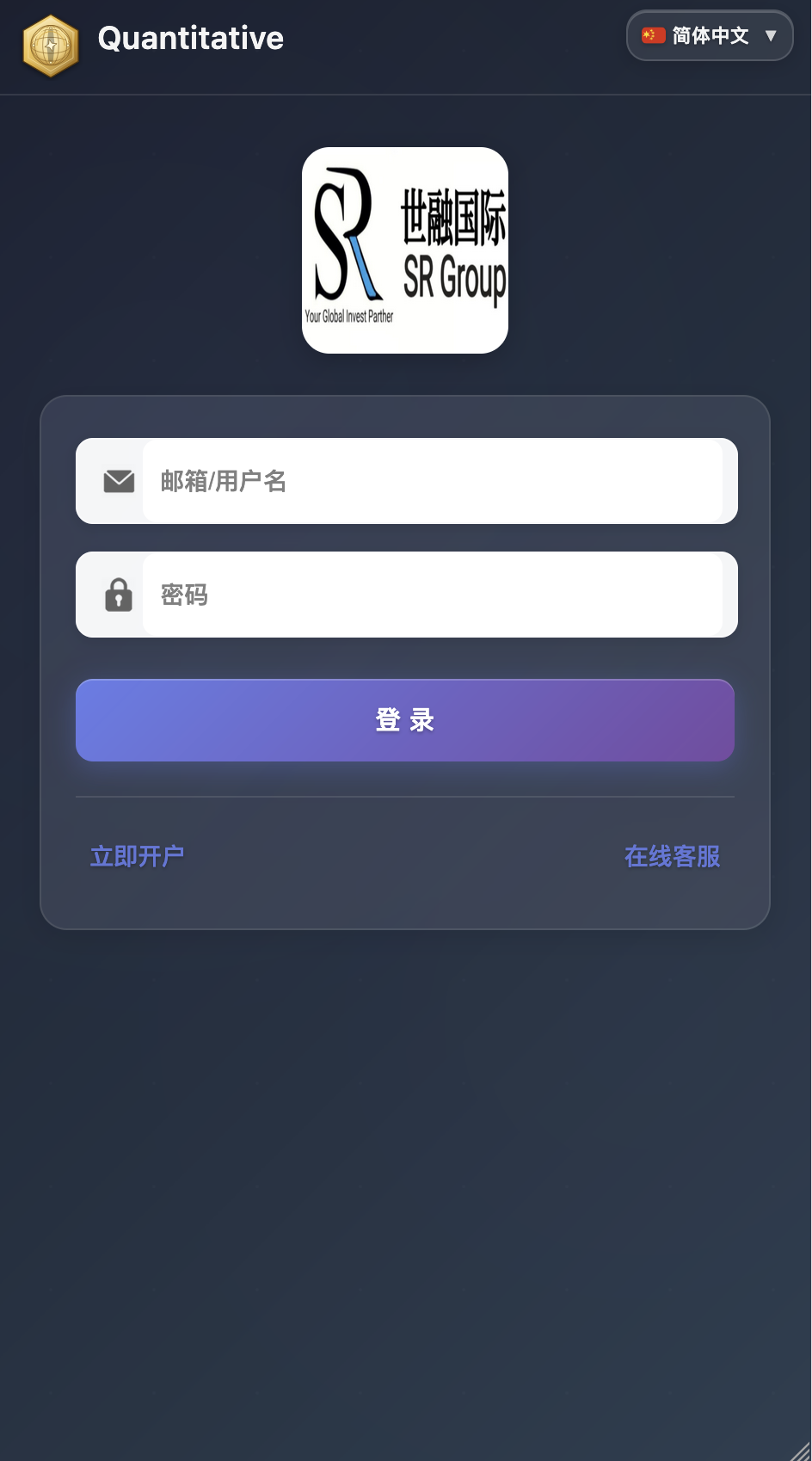Viewport: 812px width, 1461px height.
Task: Click the envelope icon beside the username field
Action: [118, 480]
